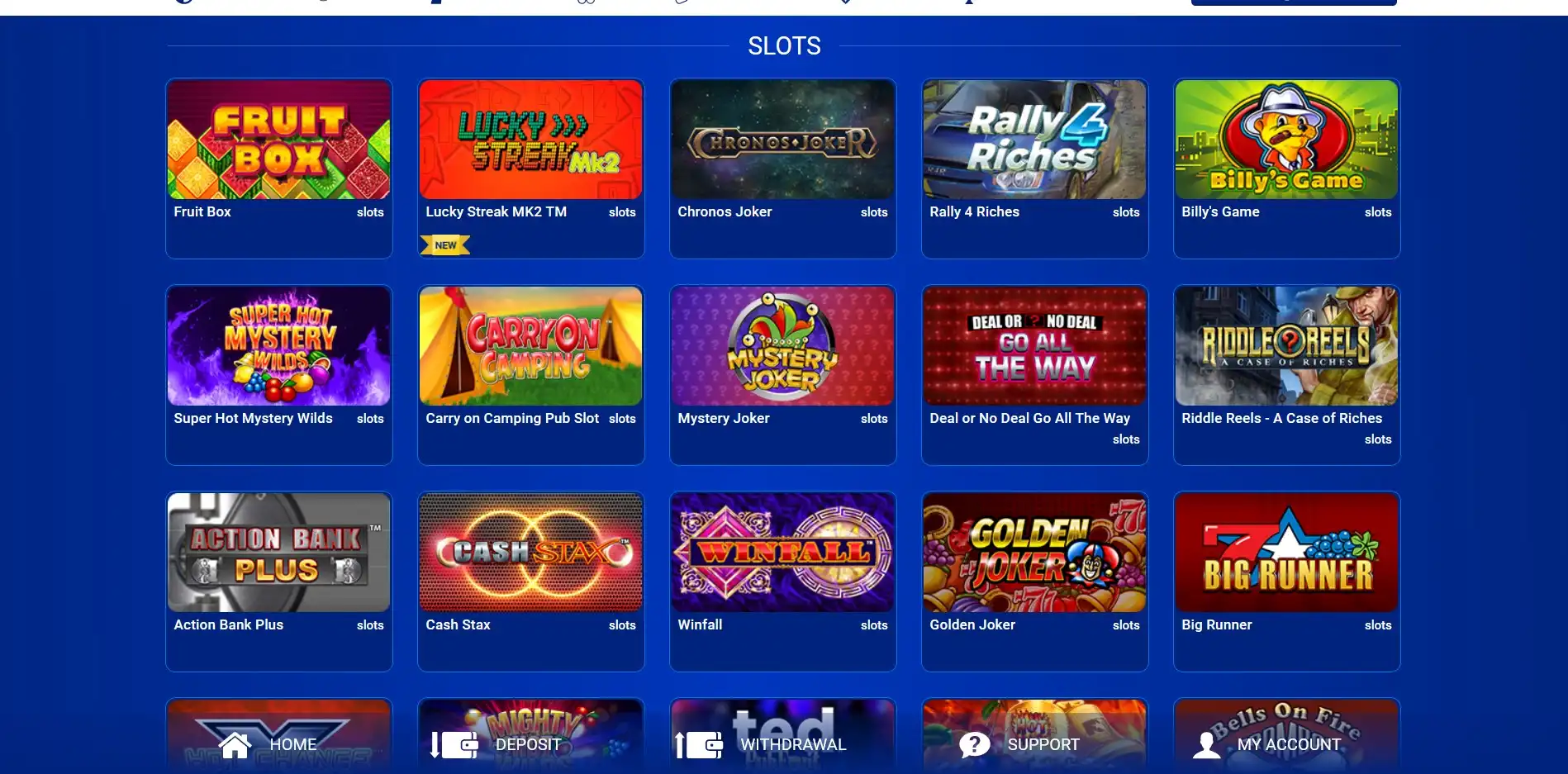Choose the Mystery Joker game
Screen dimensions: 1568x774
tap(782, 347)
